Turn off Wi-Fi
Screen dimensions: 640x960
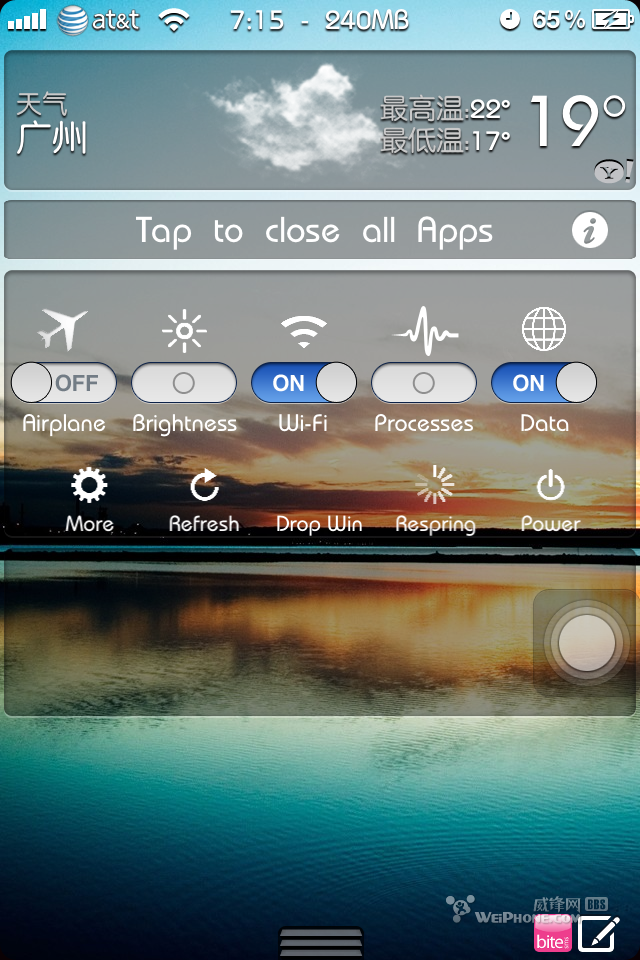(303, 383)
